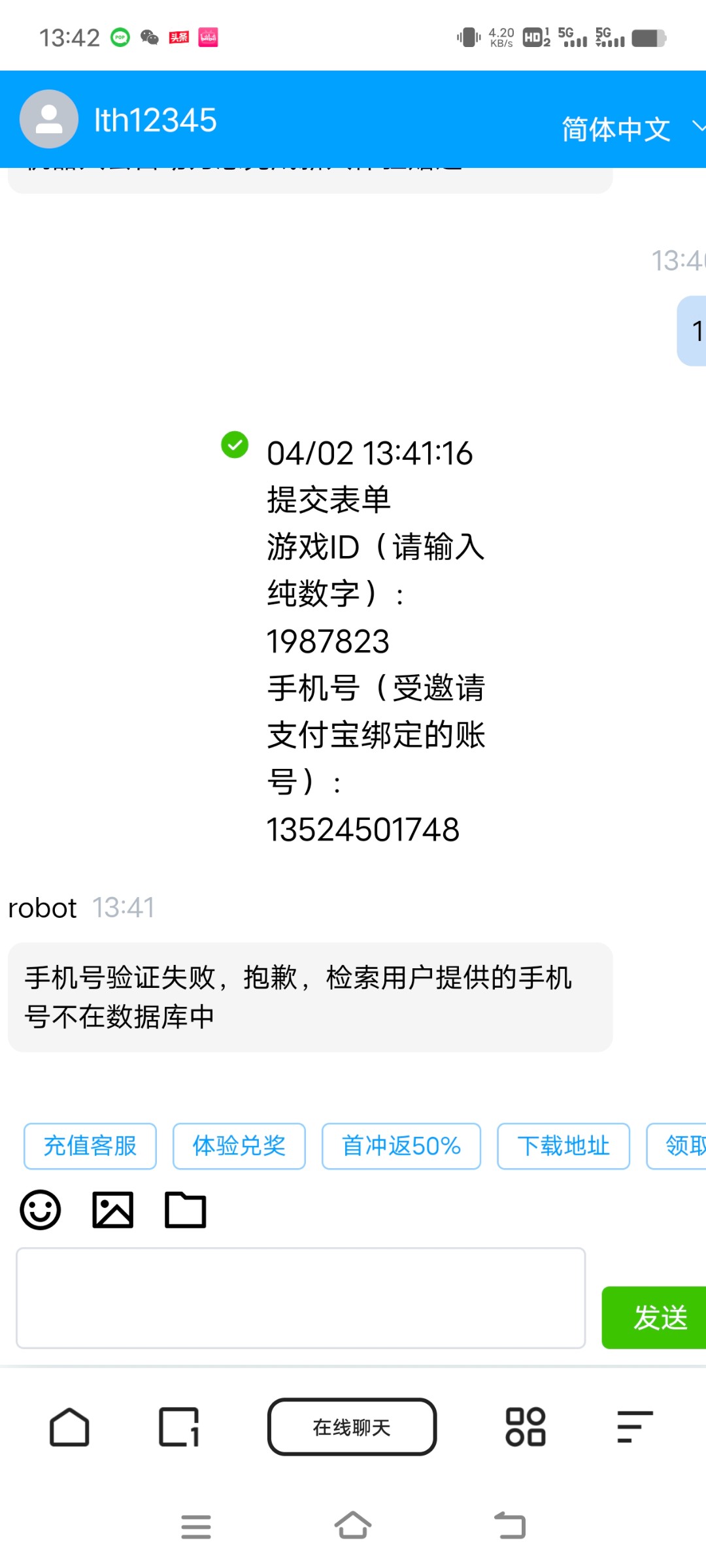Select the 体验兑奖 chip

click(x=239, y=1146)
